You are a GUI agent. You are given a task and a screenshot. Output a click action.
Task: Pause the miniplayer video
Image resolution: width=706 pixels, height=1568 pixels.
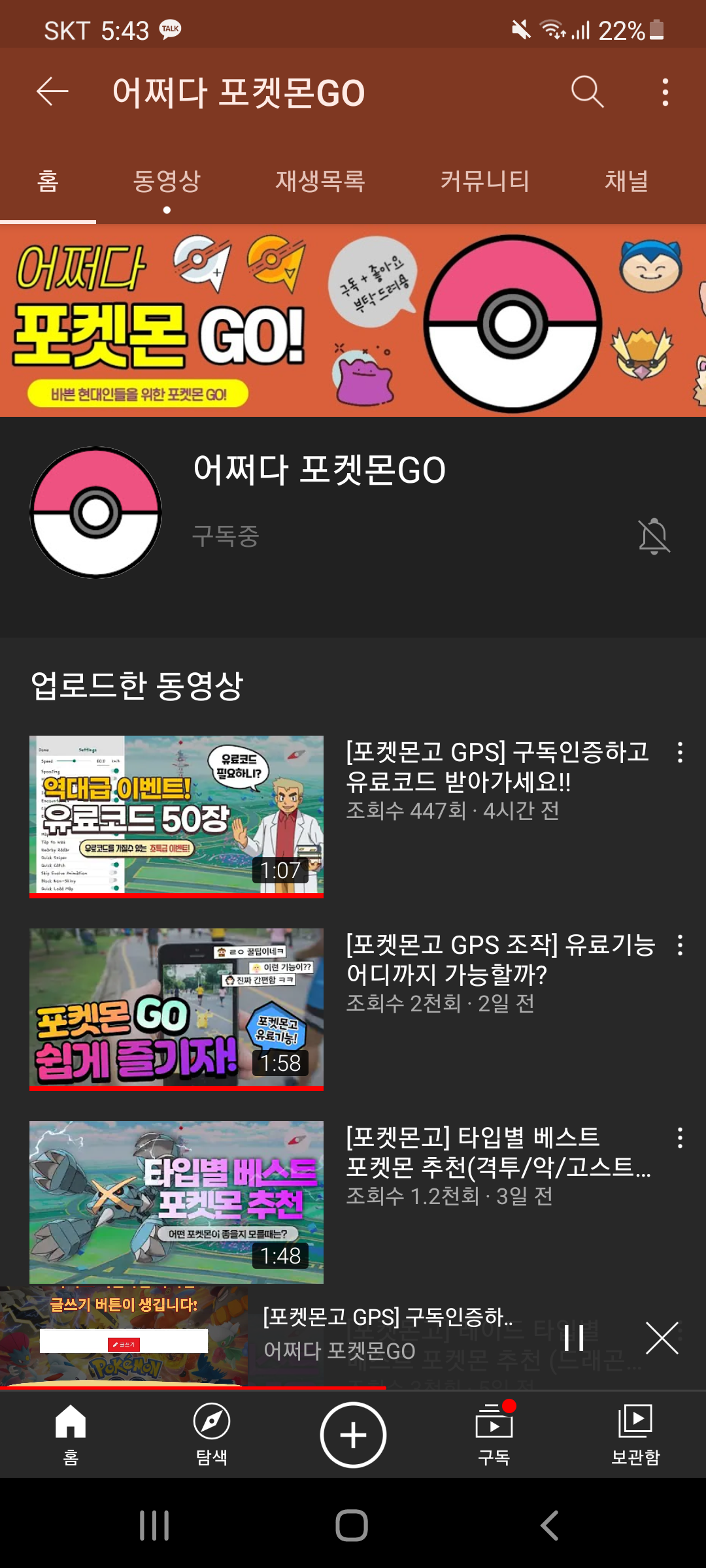coord(573,1338)
